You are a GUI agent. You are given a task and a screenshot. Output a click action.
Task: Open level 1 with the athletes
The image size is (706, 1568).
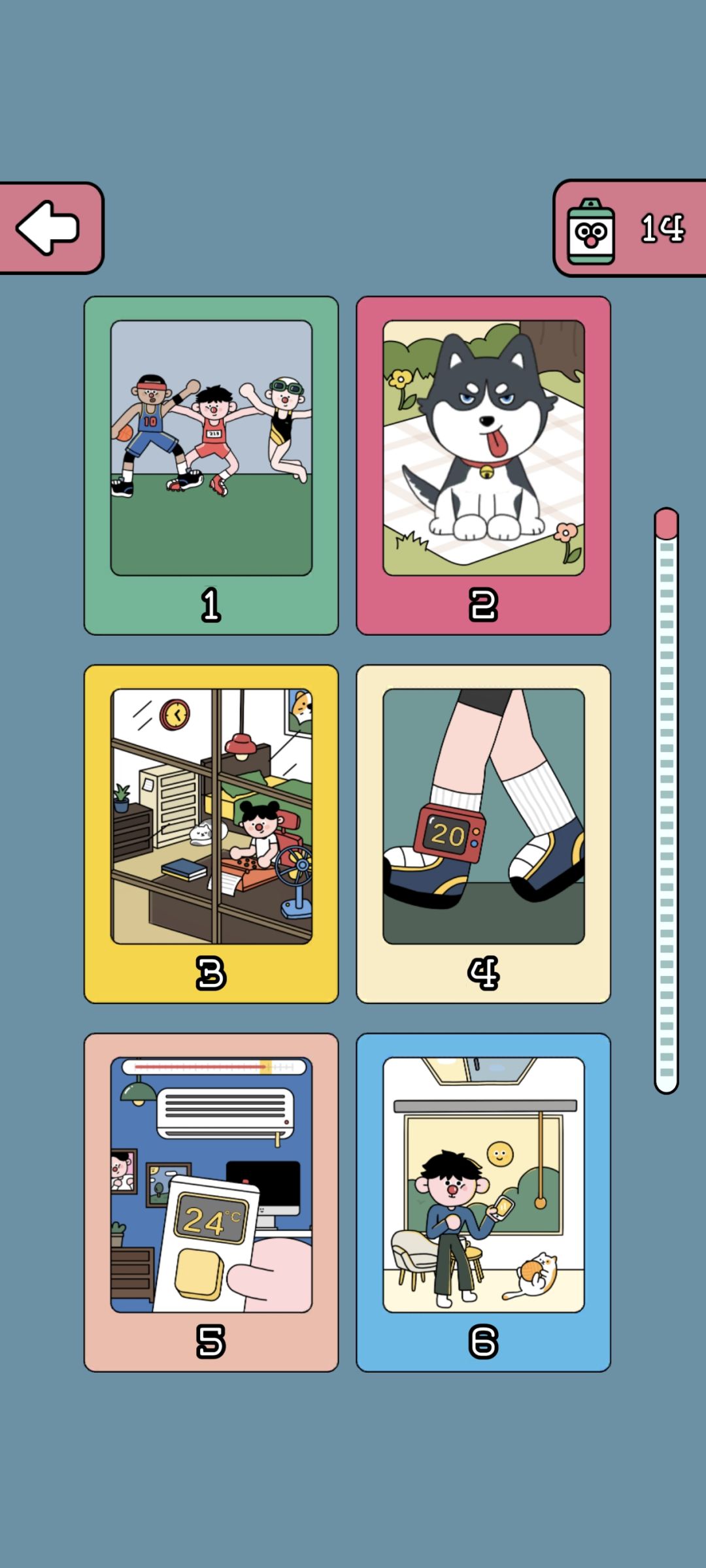pyautogui.click(x=211, y=465)
